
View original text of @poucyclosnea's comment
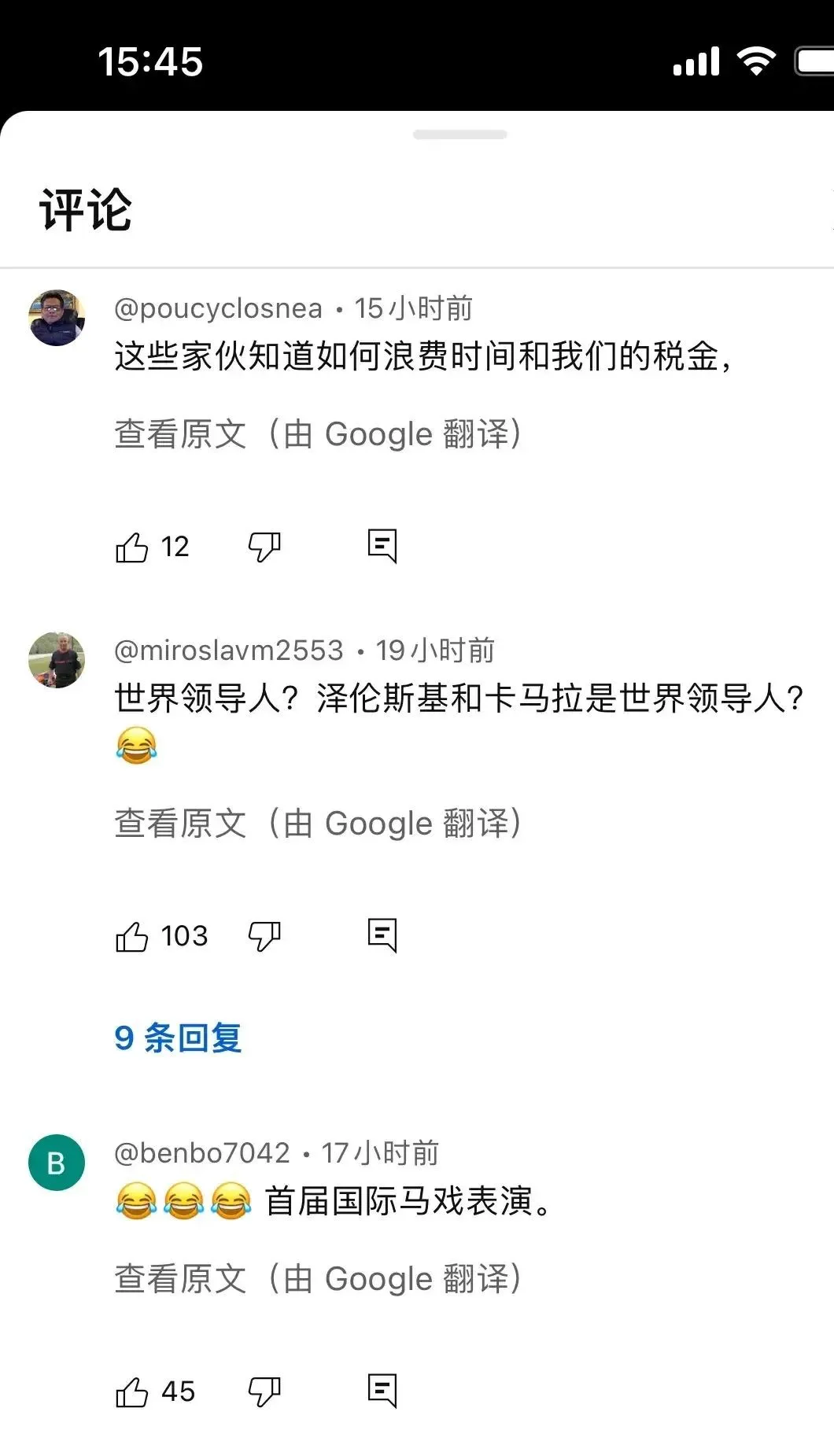pyautogui.click(x=318, y=435)
